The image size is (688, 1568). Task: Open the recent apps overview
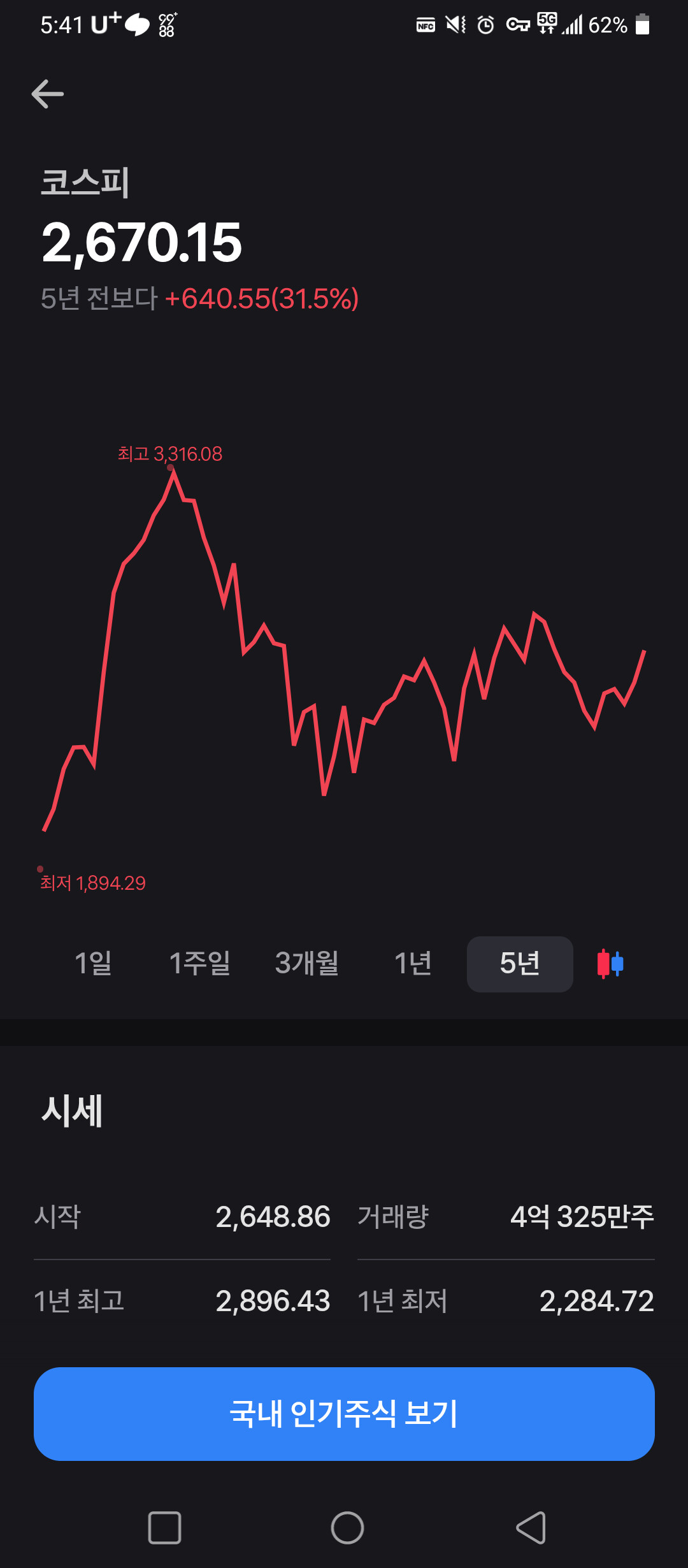pos(164,1527)
